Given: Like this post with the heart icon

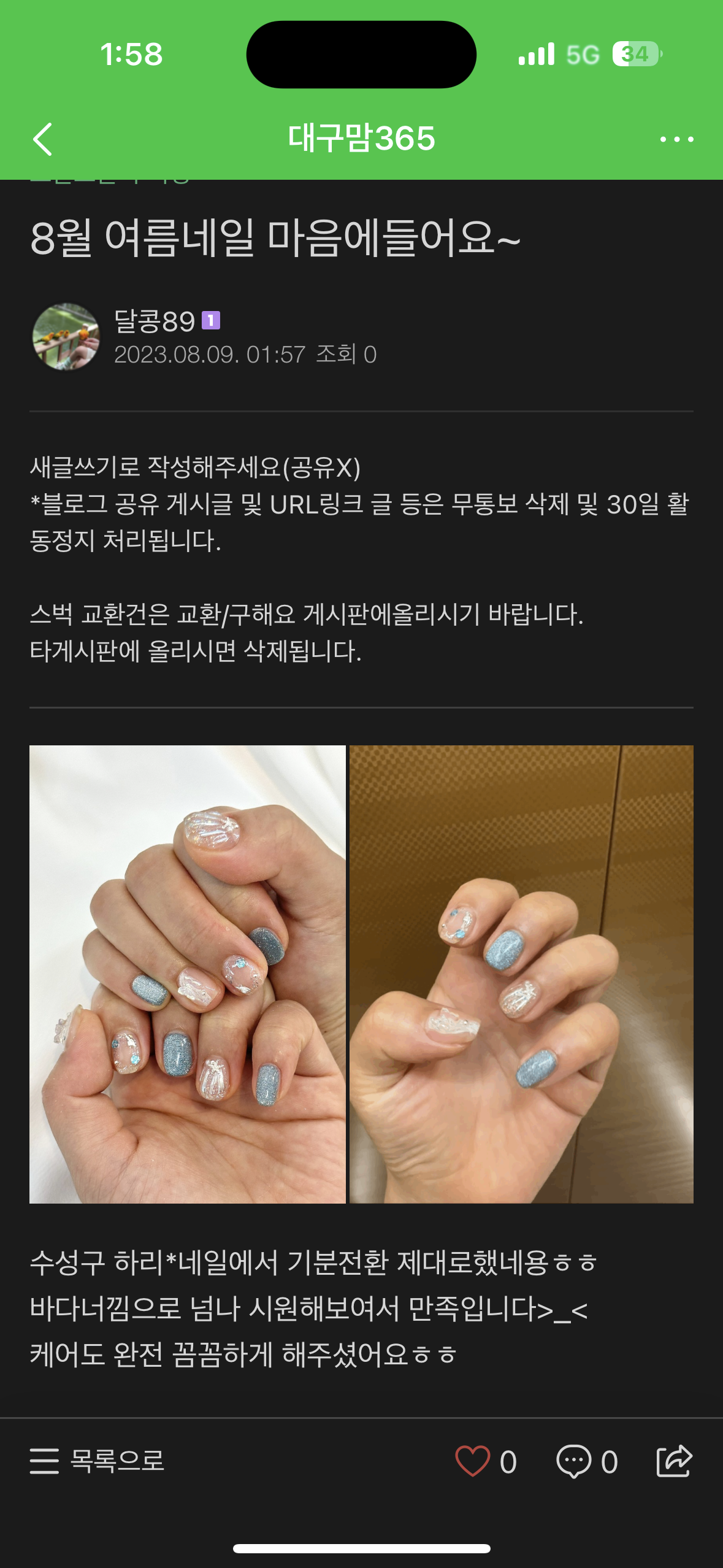Looking at the screenshot, I should click(472, 1461).
